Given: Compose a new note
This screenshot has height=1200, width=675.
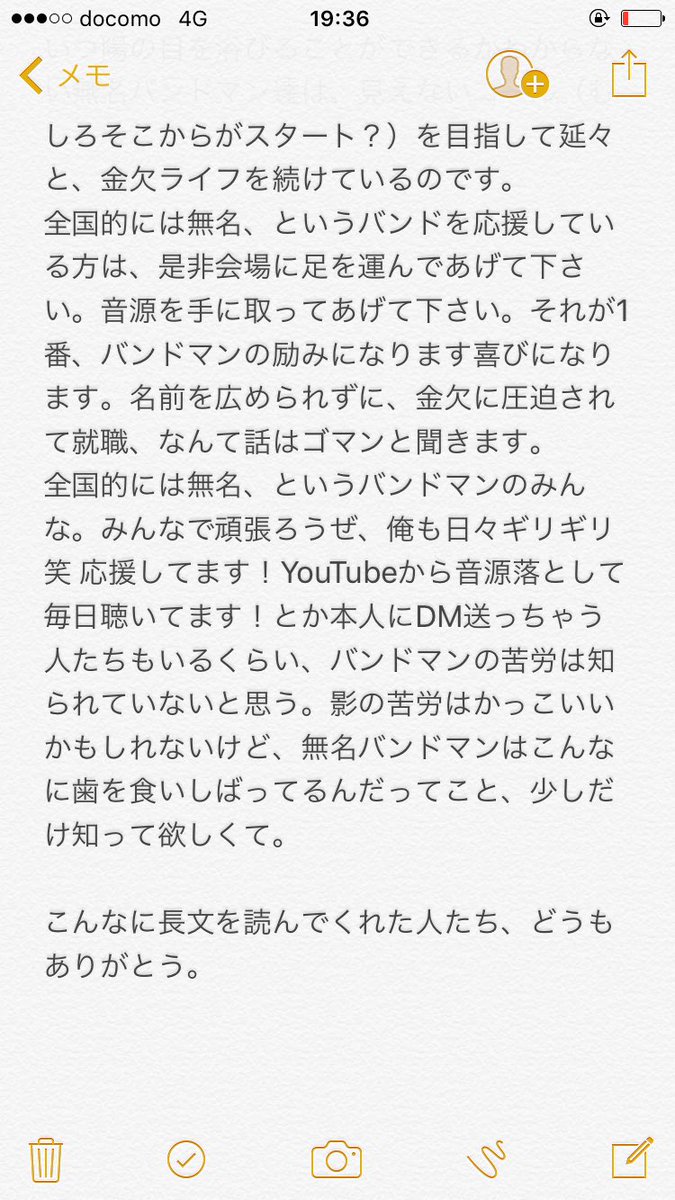Looking at the screenshot, I should tap(631, 1158).
